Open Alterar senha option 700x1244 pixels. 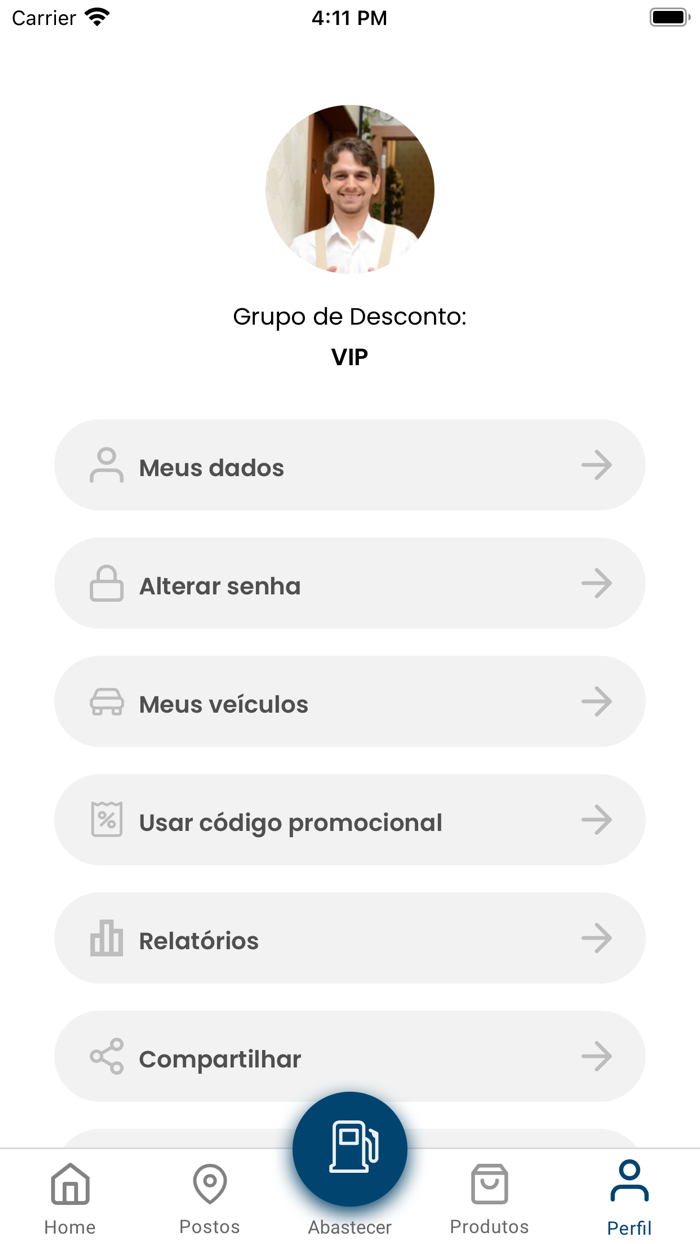[349, 584]
